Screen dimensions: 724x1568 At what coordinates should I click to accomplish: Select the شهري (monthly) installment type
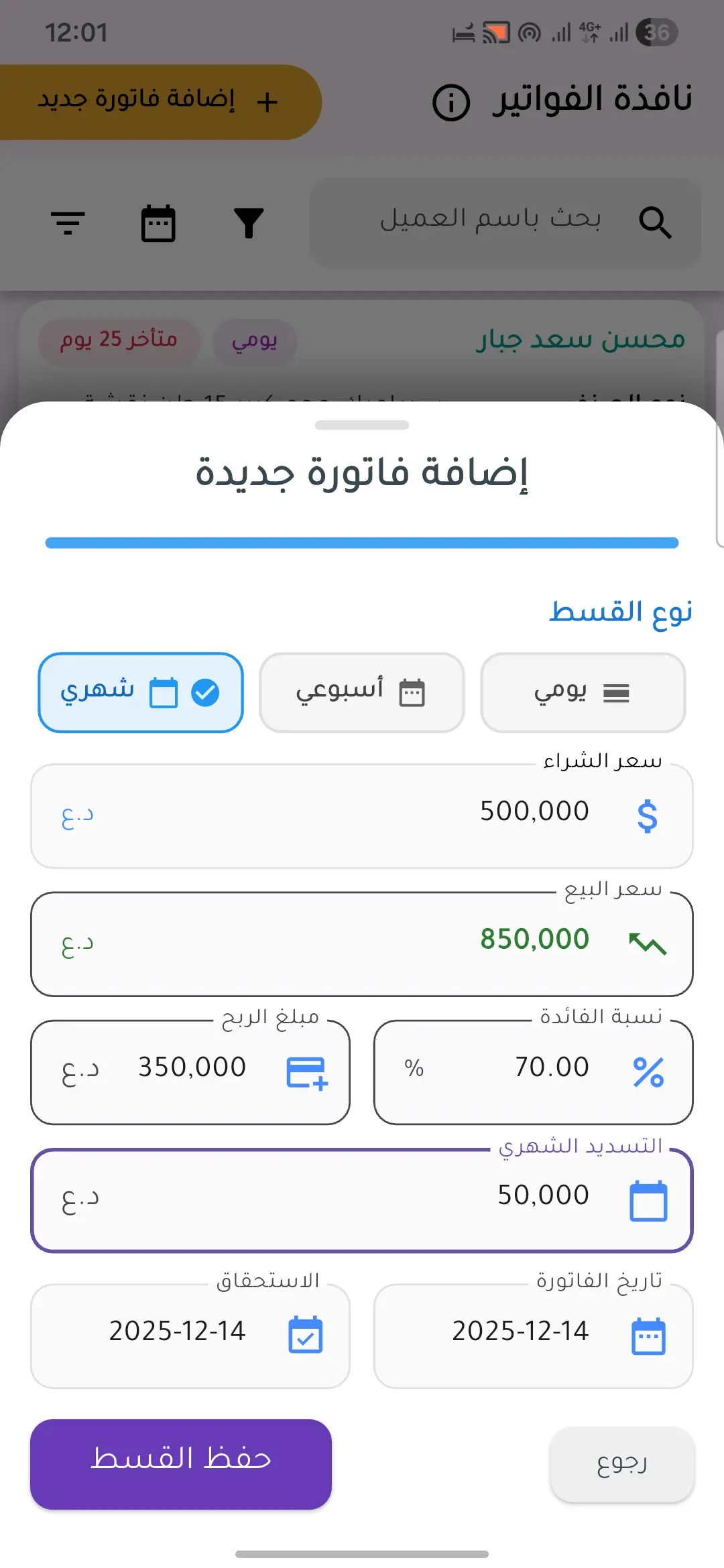point(141,692)
